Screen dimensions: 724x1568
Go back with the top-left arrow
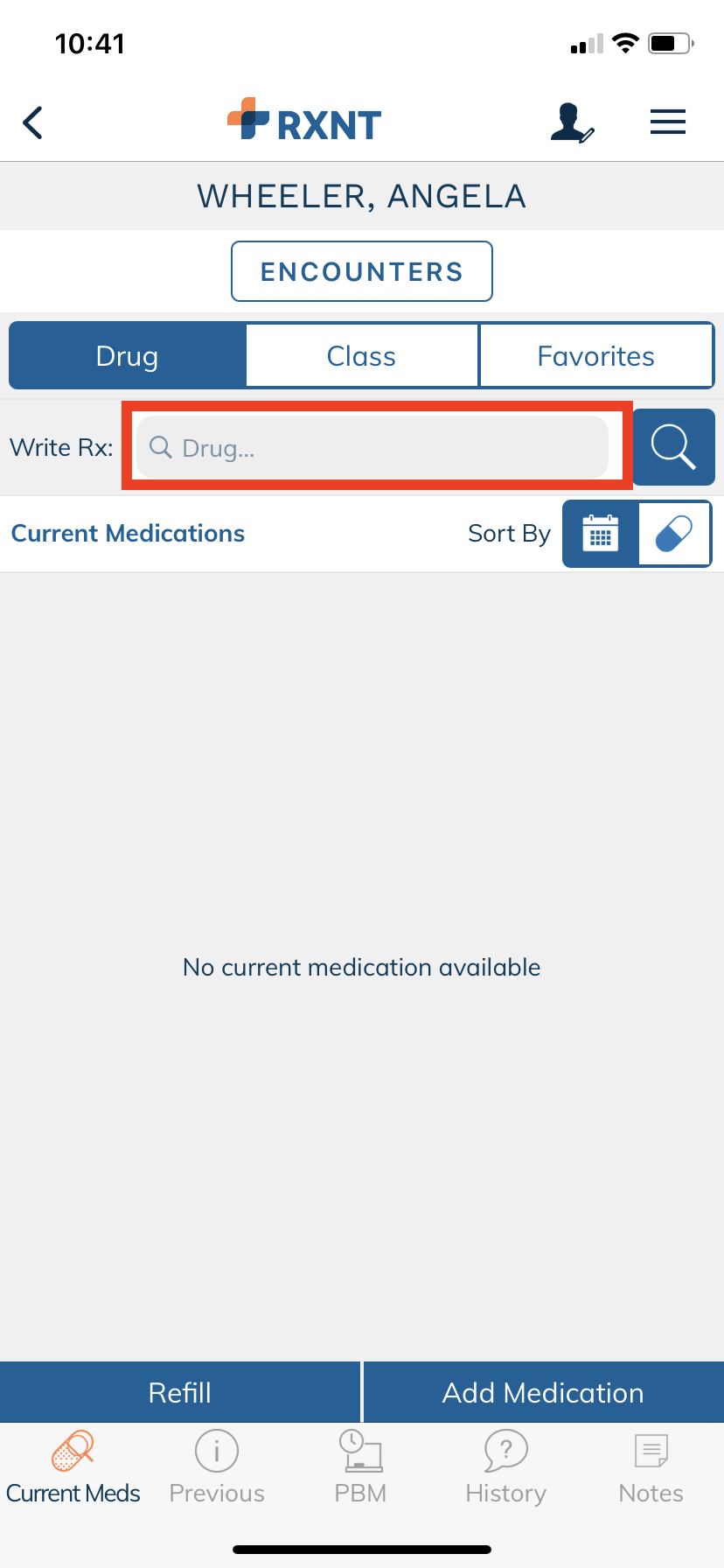click(x=33, y=122)
